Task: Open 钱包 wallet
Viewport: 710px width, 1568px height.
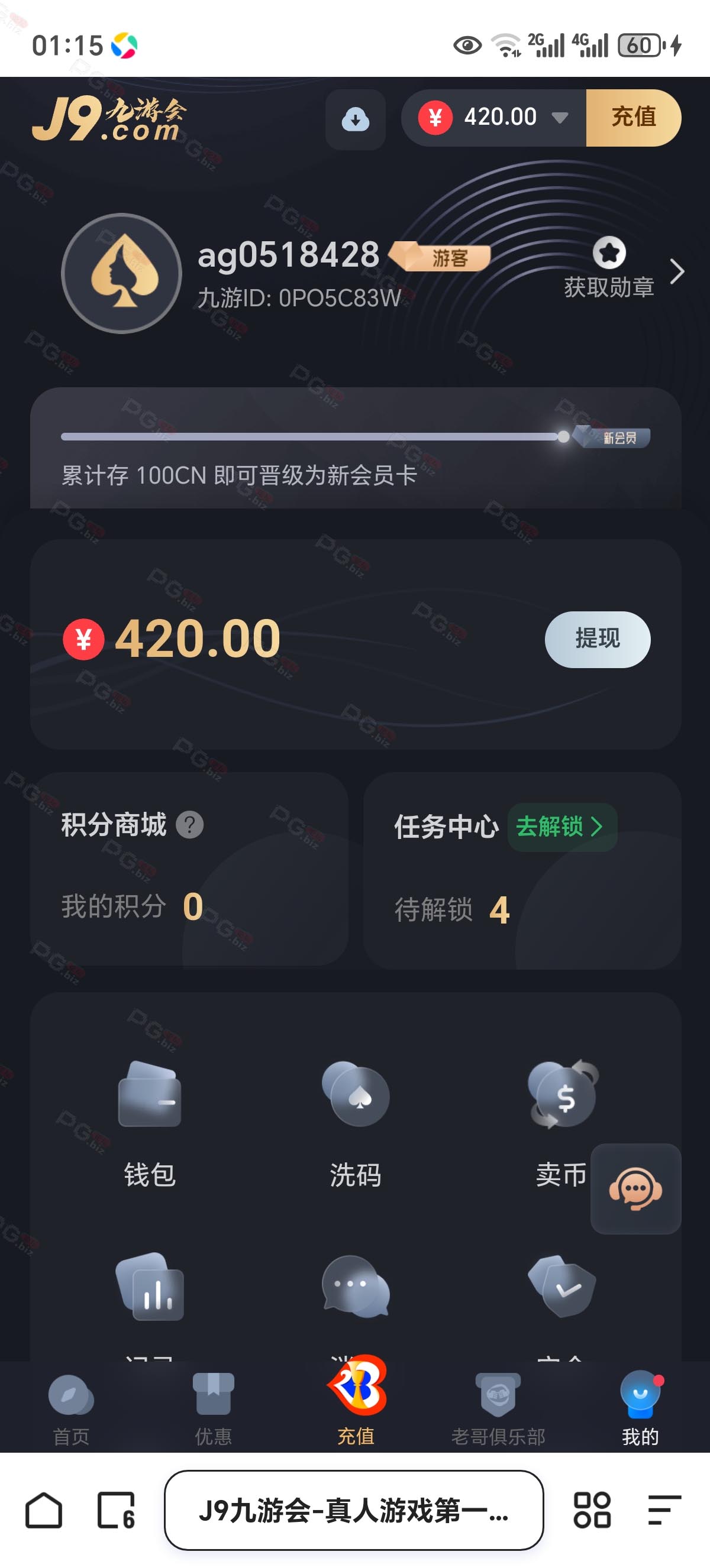Action: (150, 1123)
